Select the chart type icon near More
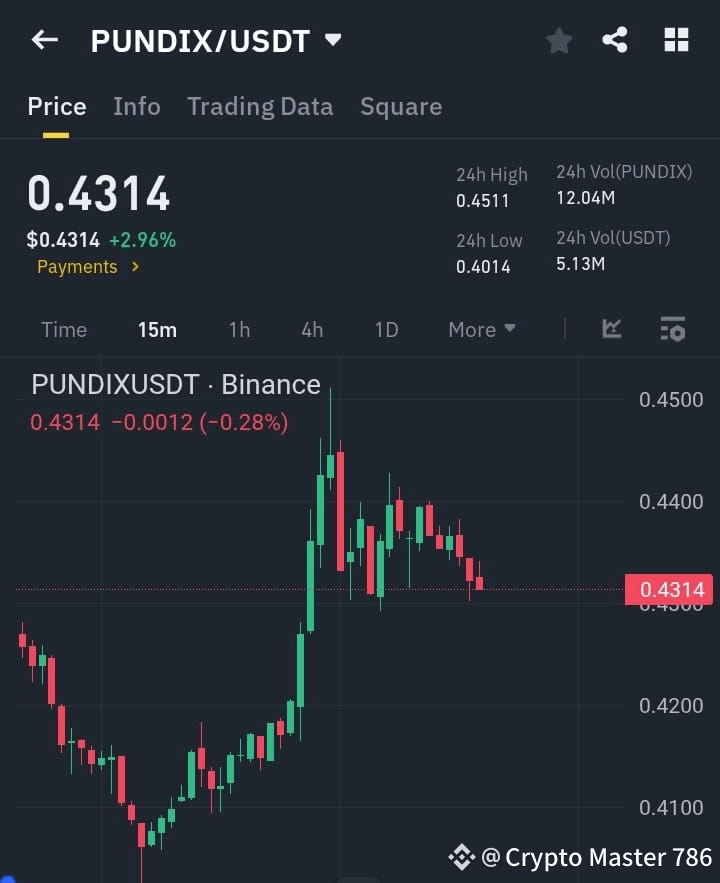The width and height of the screenshot is (720, 883). pos(610,329)
